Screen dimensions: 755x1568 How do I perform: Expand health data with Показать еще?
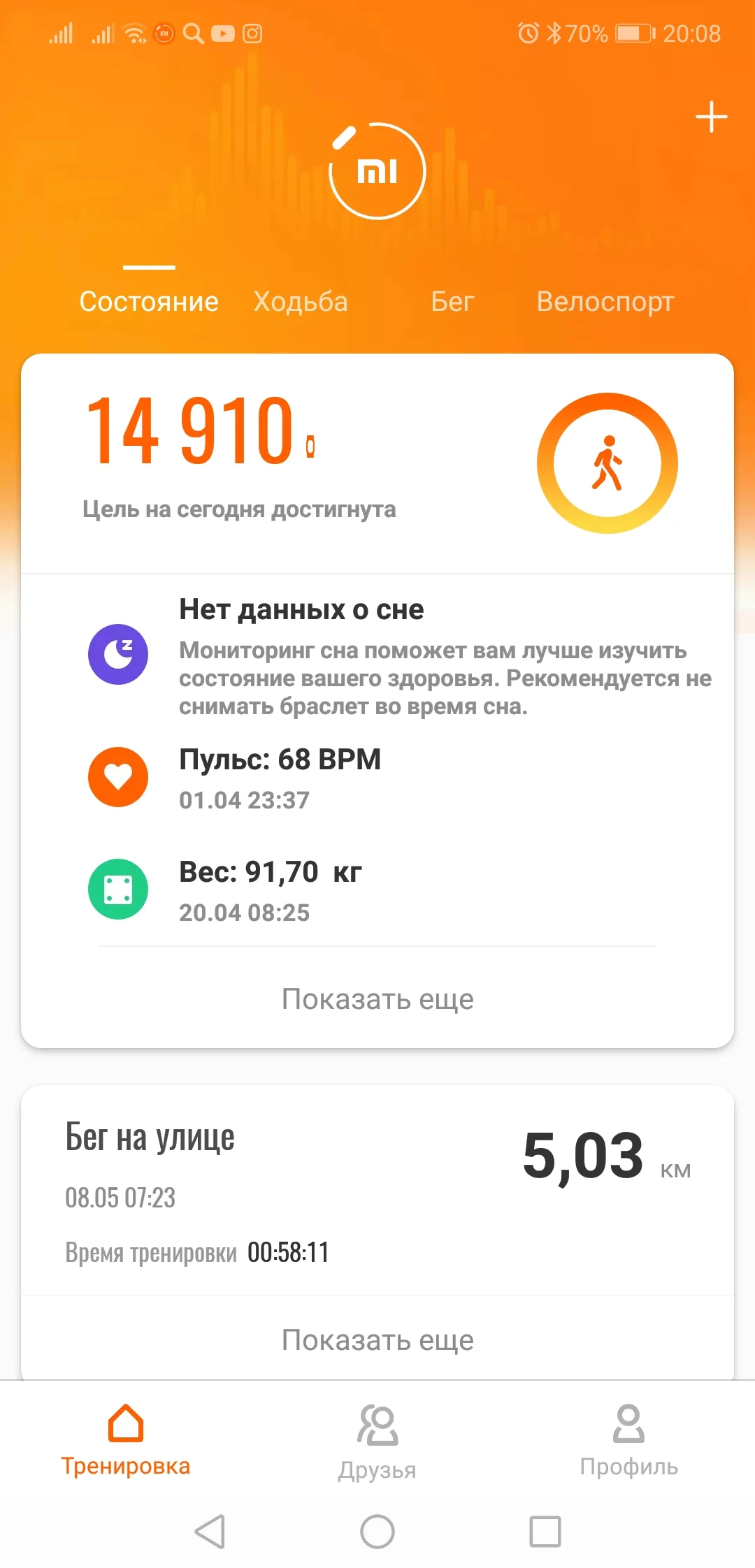[377, 999]
